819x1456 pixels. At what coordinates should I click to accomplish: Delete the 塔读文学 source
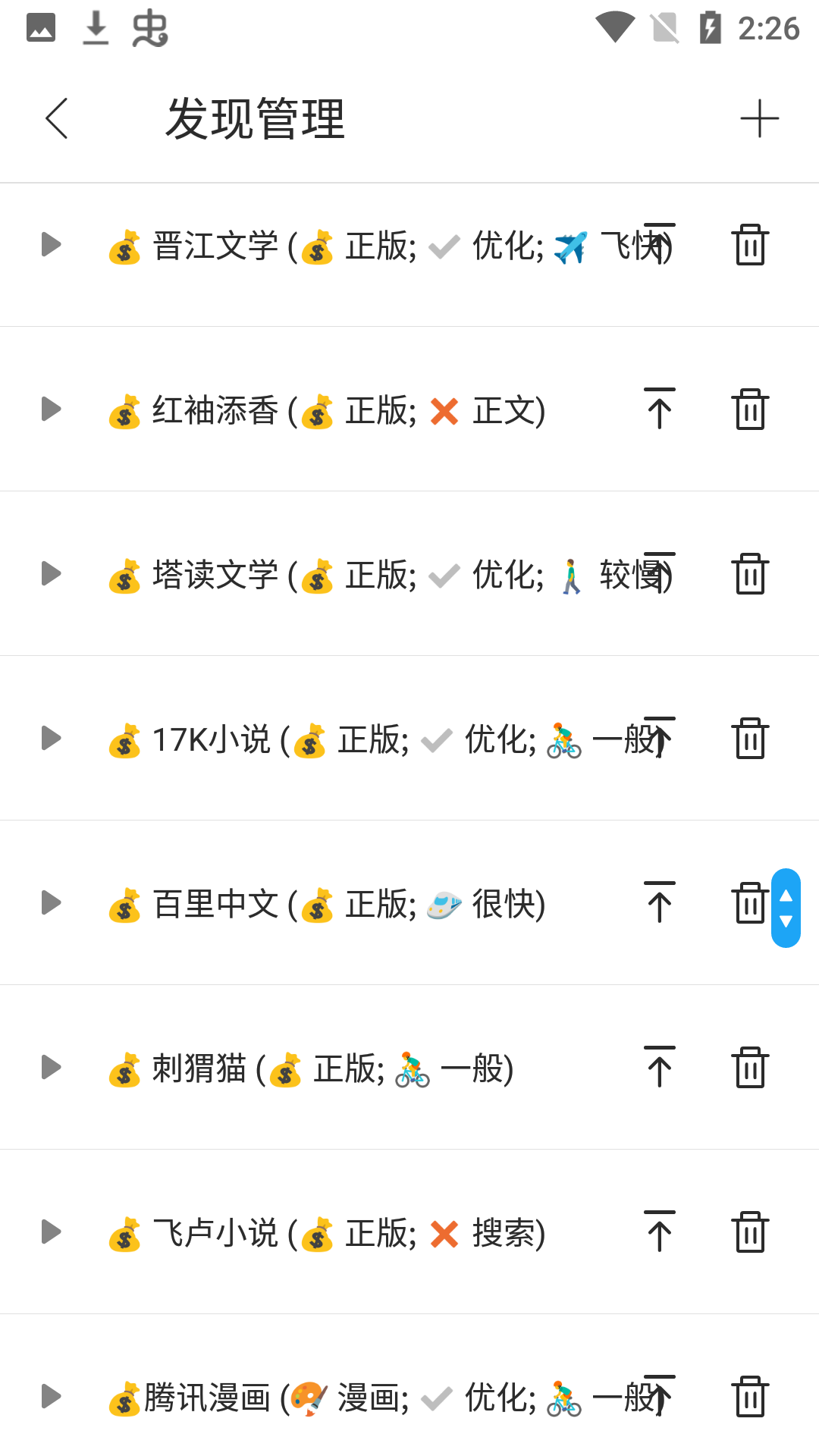pyautogui.click(x=751, y=574)
